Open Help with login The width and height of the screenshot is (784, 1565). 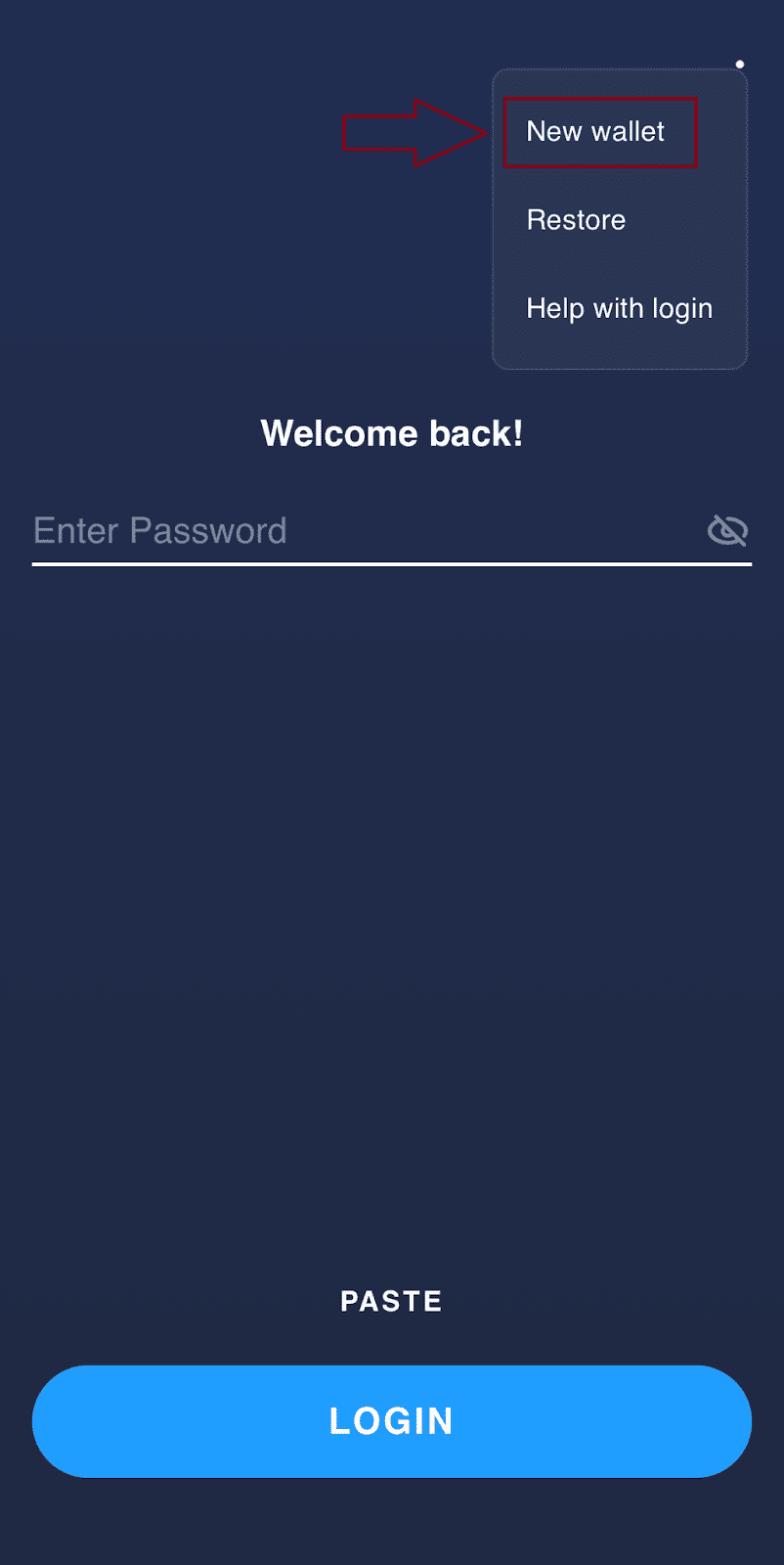pyautogui.click(x=619, y=308)
